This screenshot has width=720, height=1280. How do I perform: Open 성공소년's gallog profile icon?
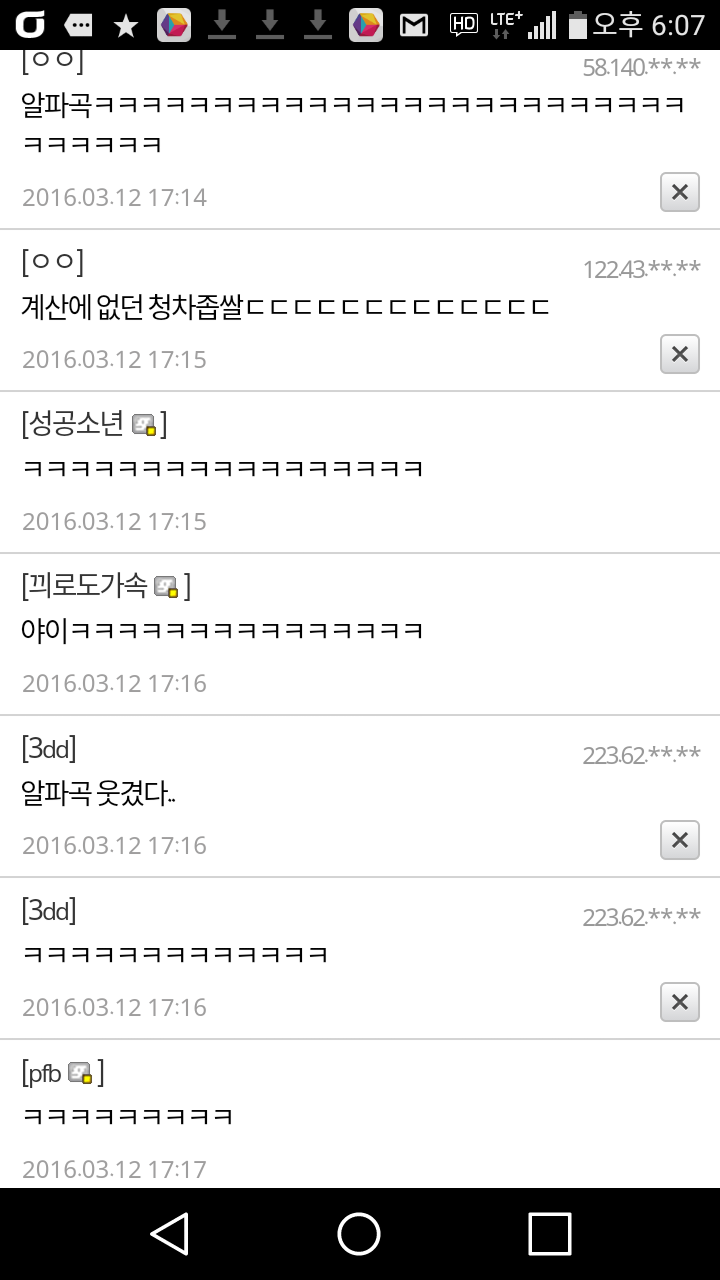(x=144, y=425)
